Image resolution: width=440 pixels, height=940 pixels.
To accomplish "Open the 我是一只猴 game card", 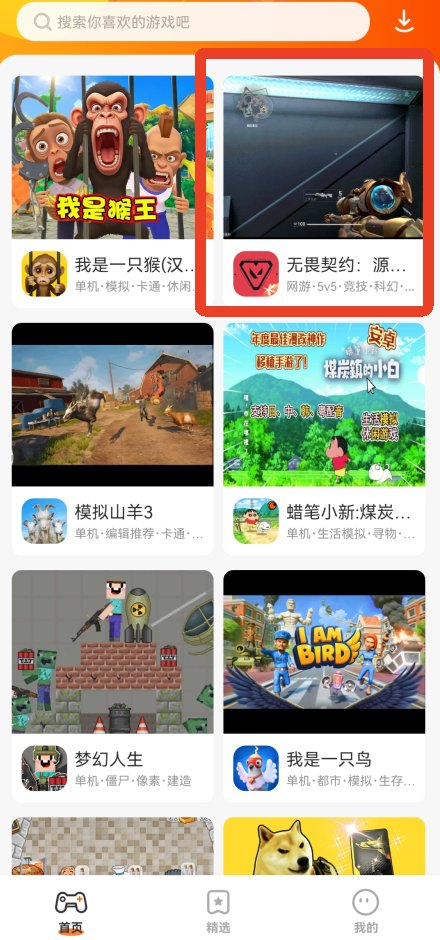I will point(112,191).
